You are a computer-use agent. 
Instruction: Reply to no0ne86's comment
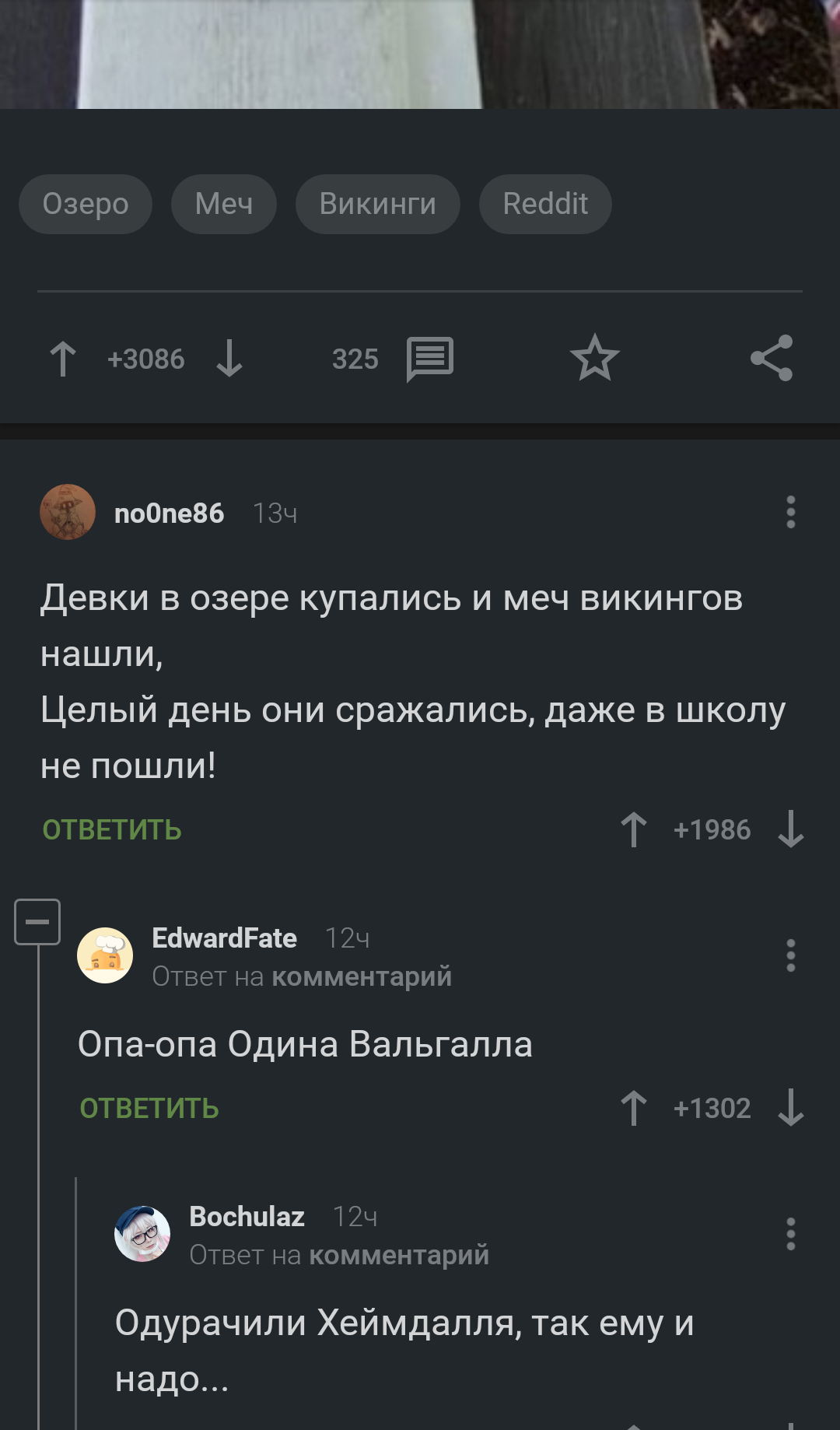point(112,830)
